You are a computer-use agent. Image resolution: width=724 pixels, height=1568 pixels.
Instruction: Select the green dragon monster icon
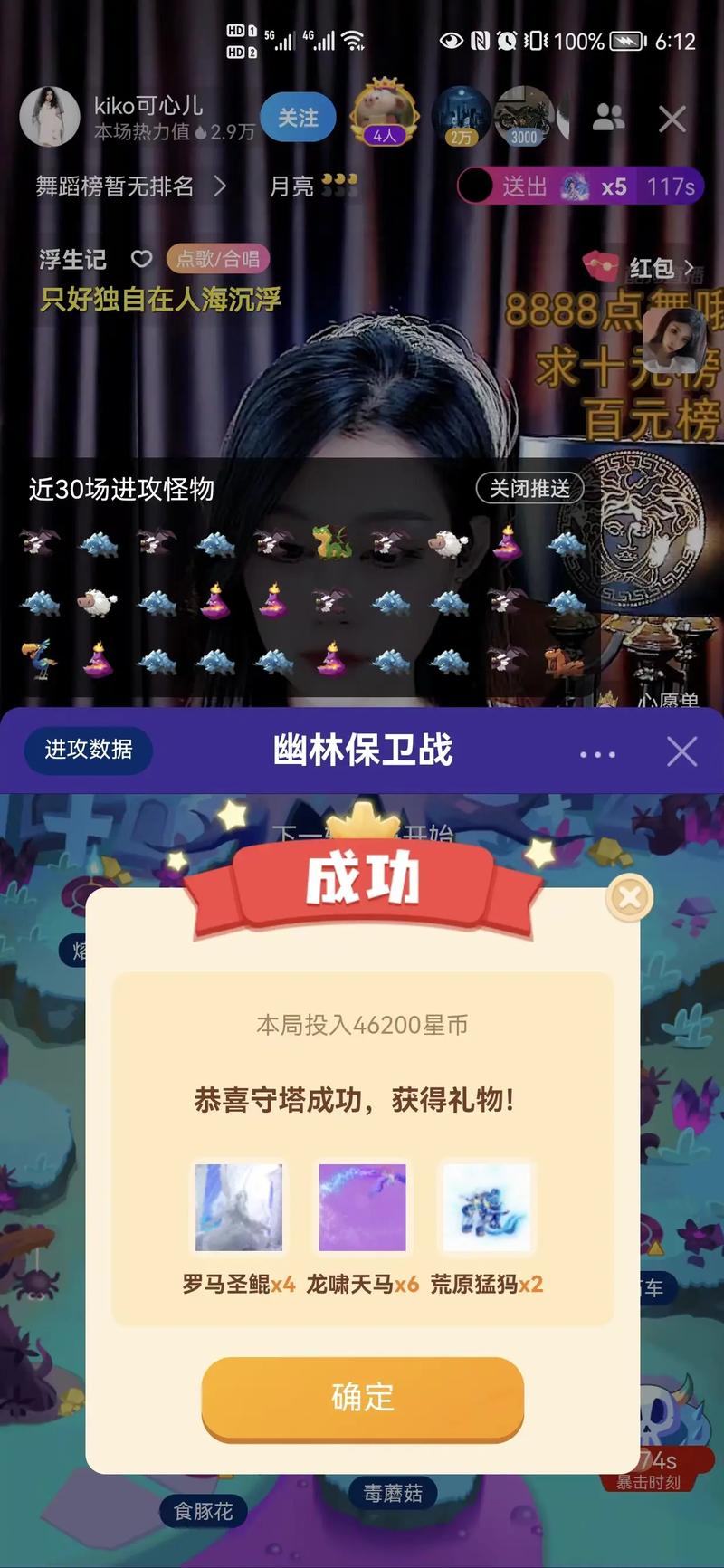pyautogui.click(x=329, y=545)
